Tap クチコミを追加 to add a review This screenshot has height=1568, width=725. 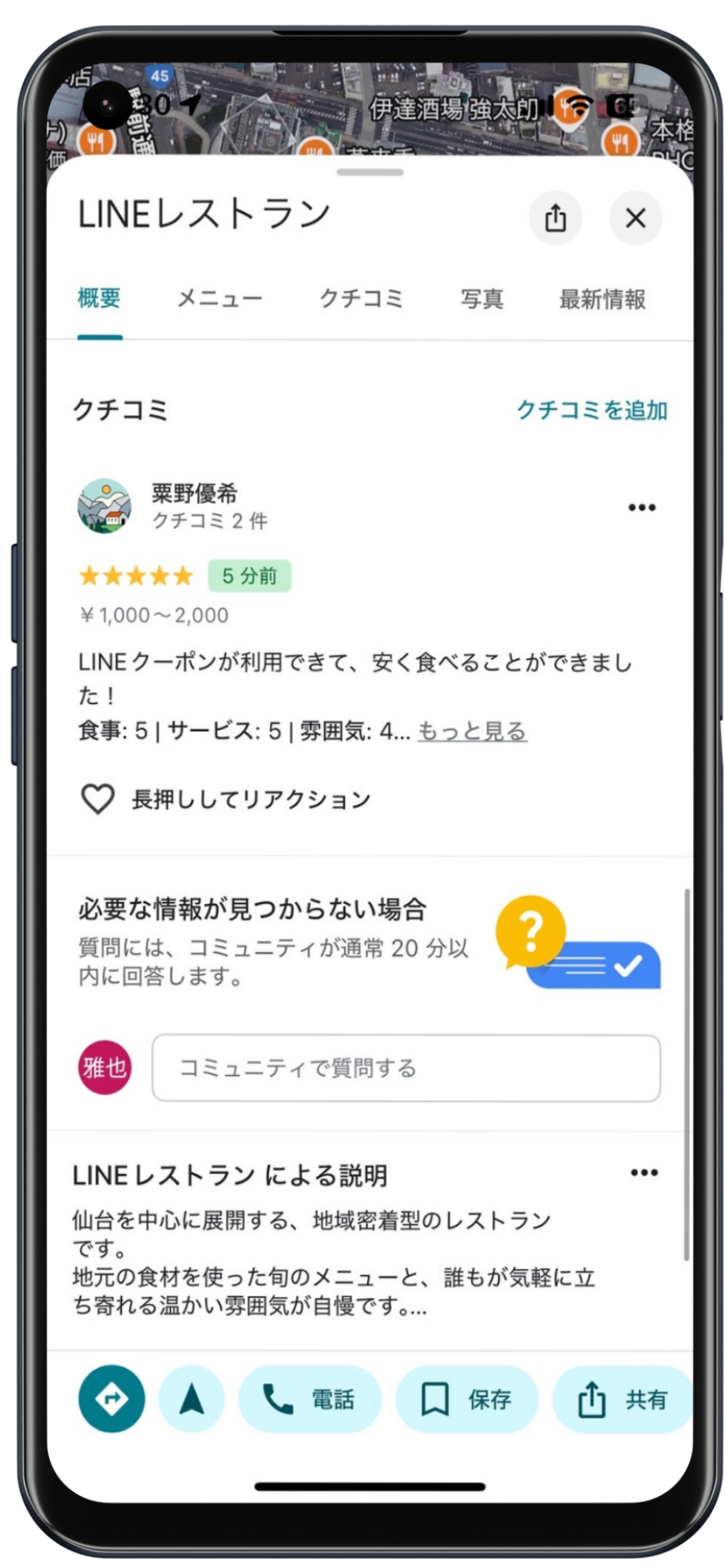[x=592, y=410]
